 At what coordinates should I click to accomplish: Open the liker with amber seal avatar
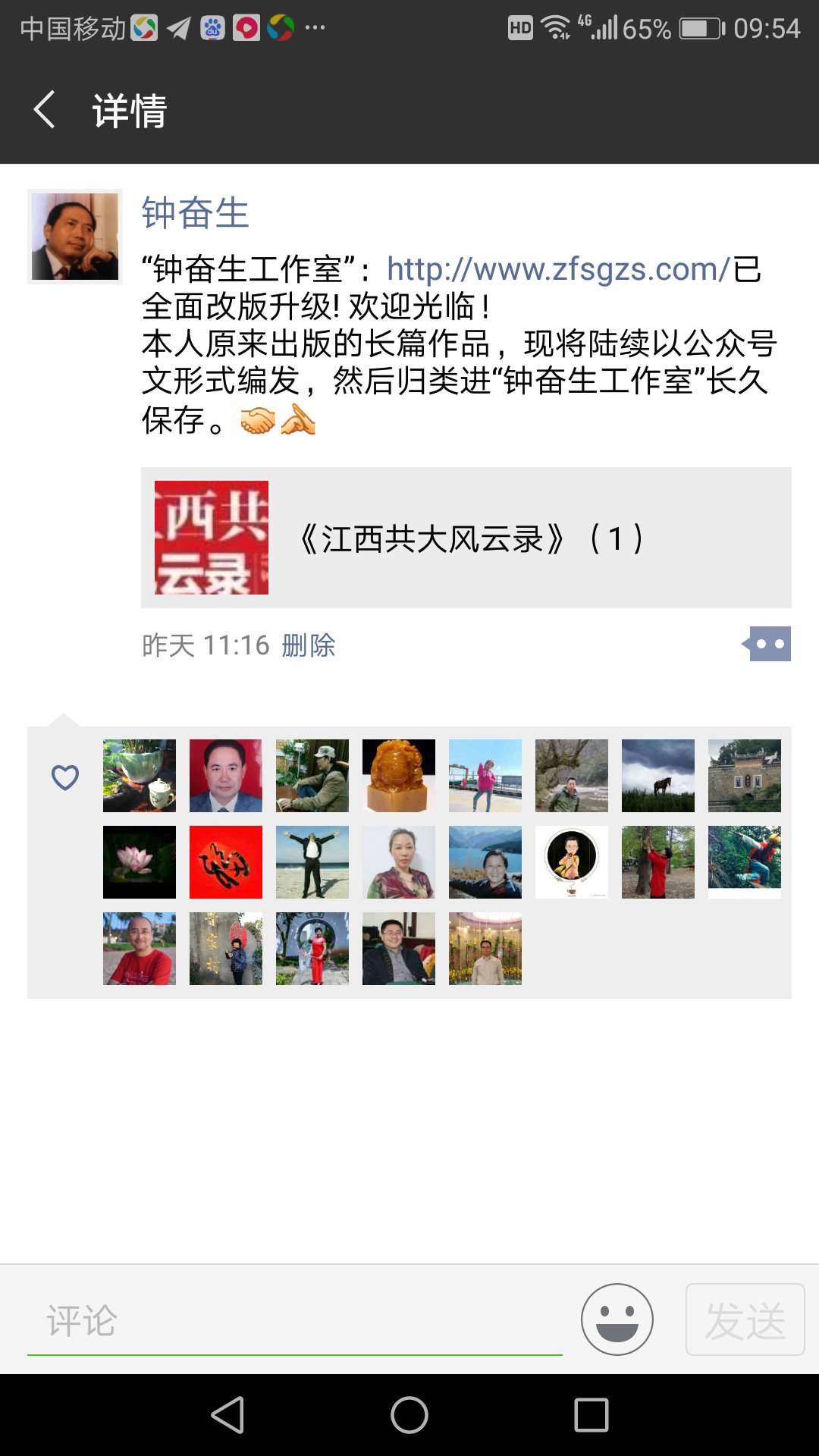click(399, 776)
